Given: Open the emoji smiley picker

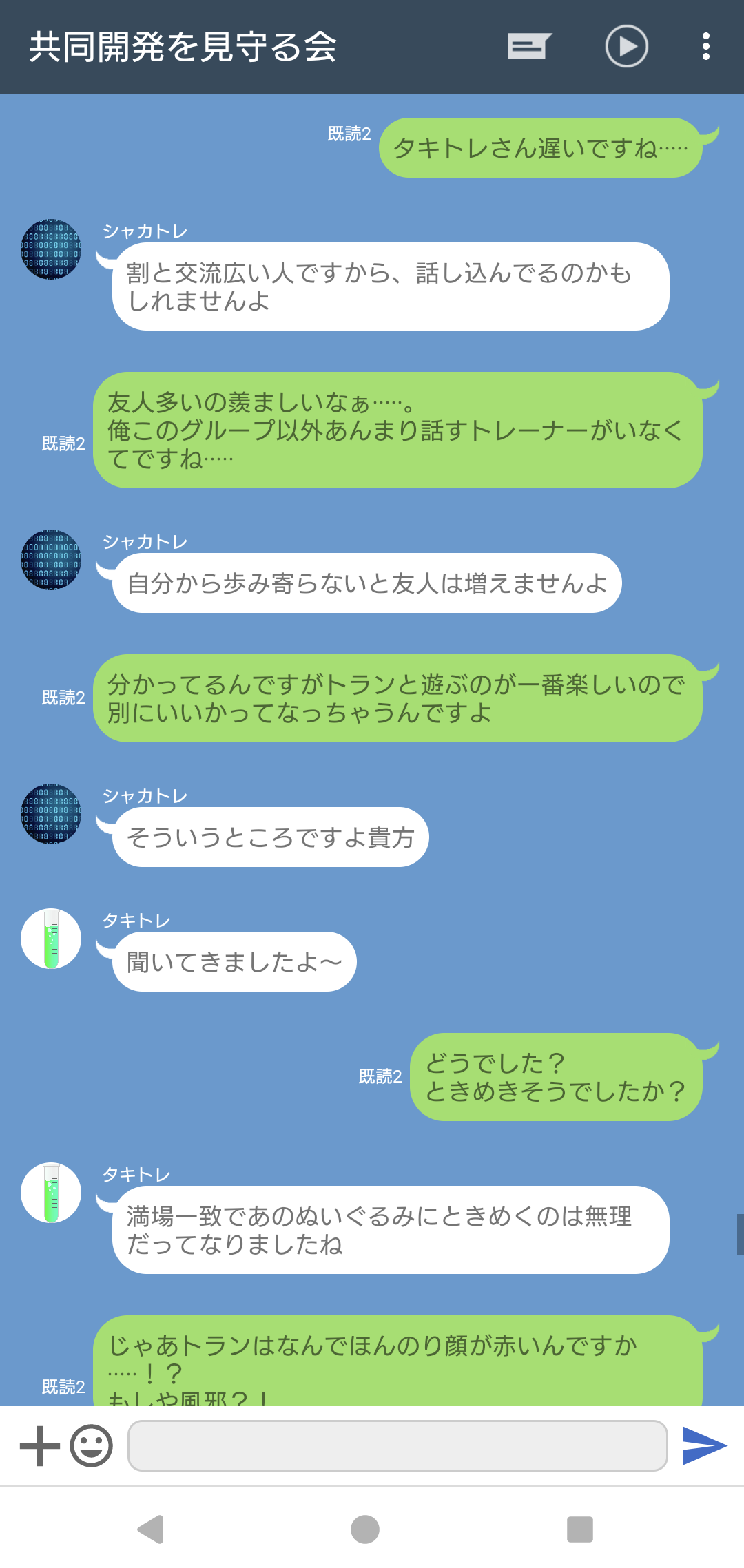Looking at the screenshot, I should pos(92,1445).
